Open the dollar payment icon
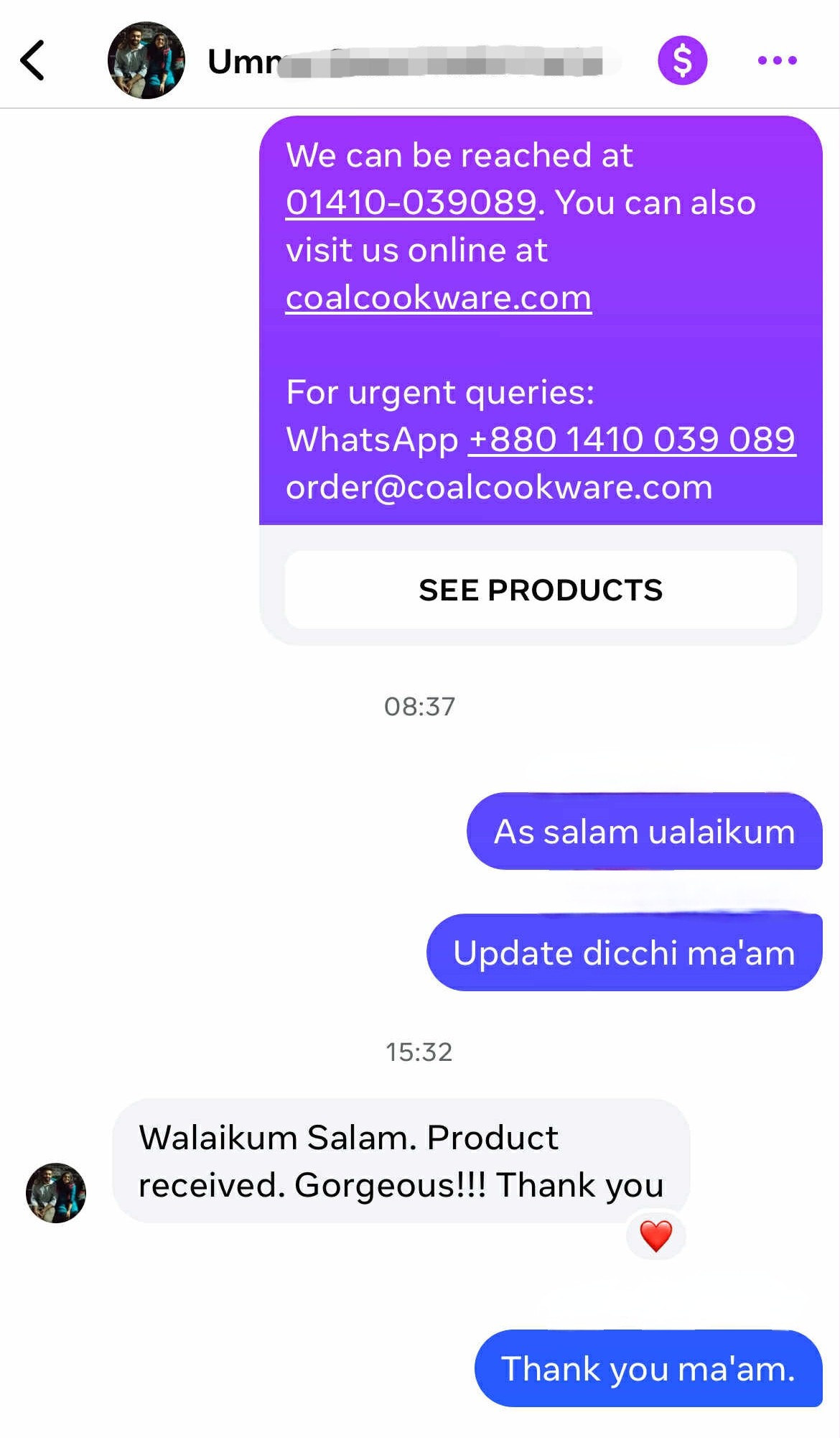840x1438 pixels. pos(682,60)
